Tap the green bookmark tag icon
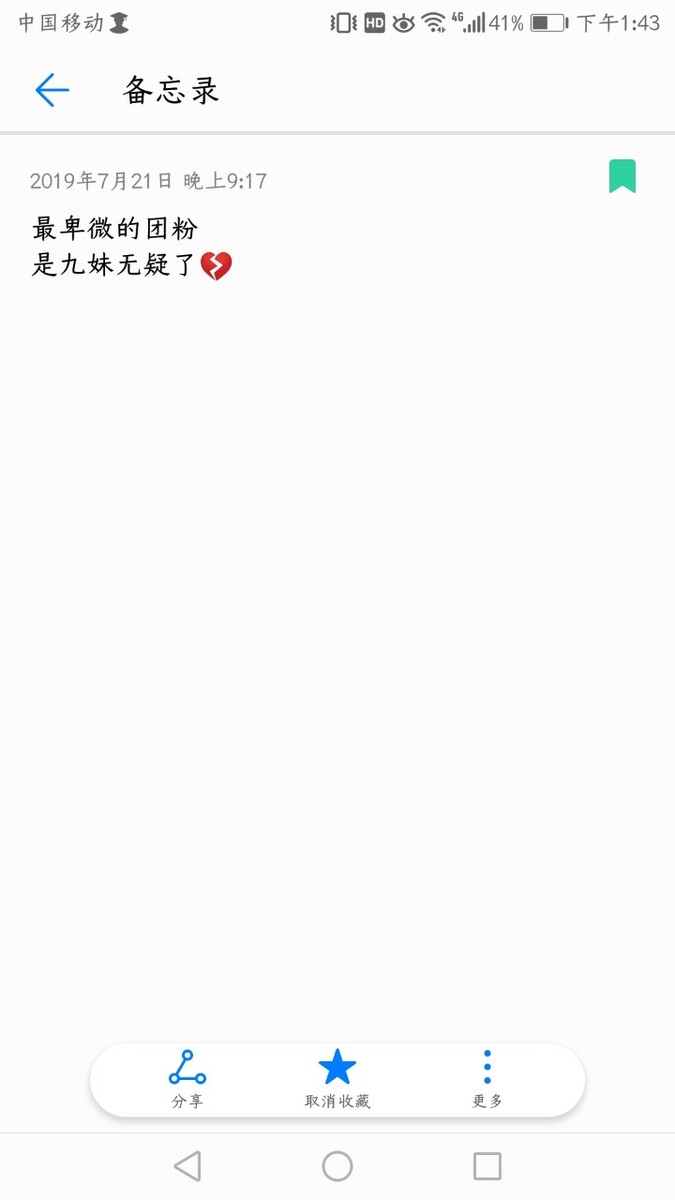Screen dimensions: 675x1200 (622, 176)
